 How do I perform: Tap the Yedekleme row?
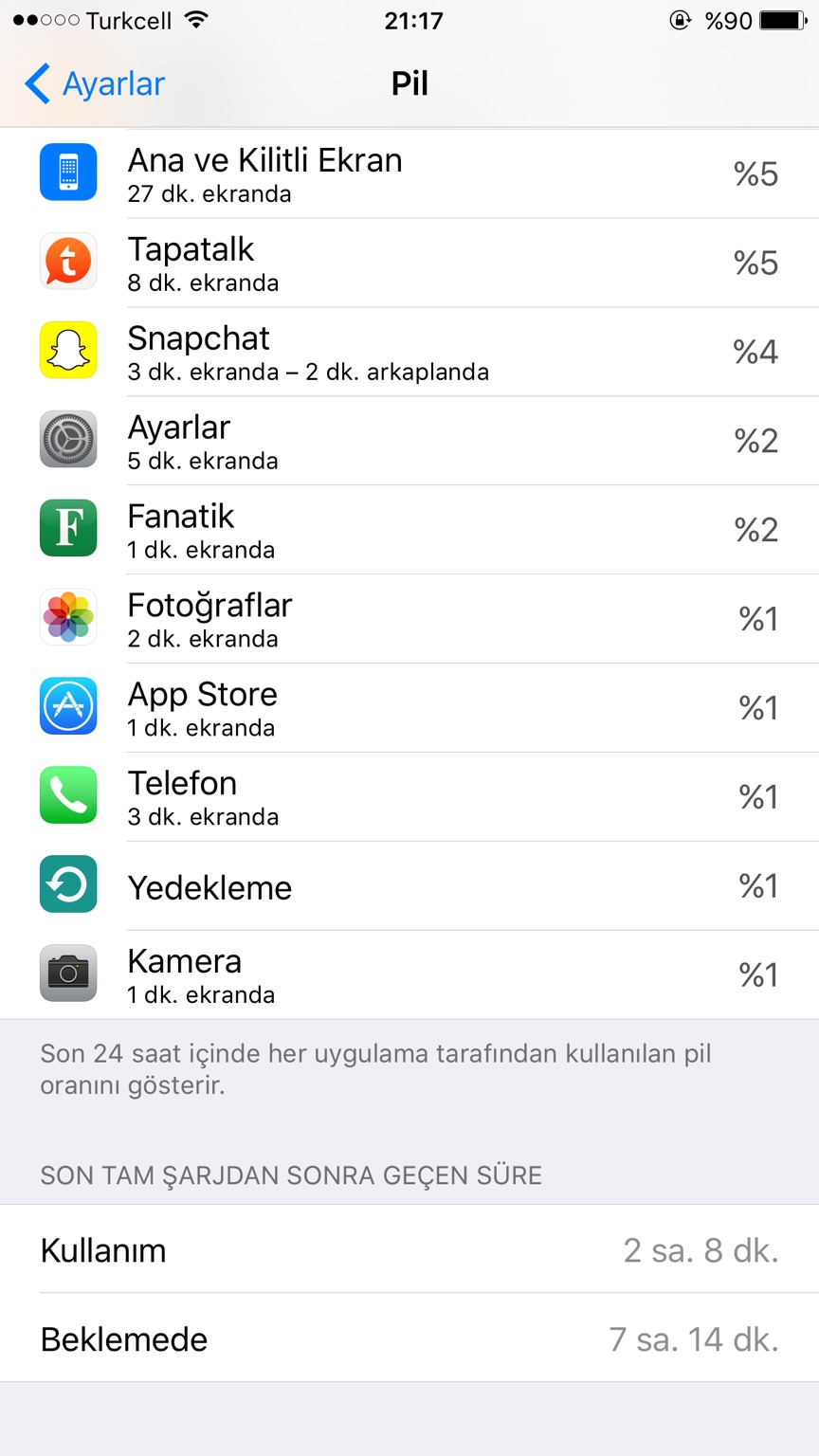409,886
